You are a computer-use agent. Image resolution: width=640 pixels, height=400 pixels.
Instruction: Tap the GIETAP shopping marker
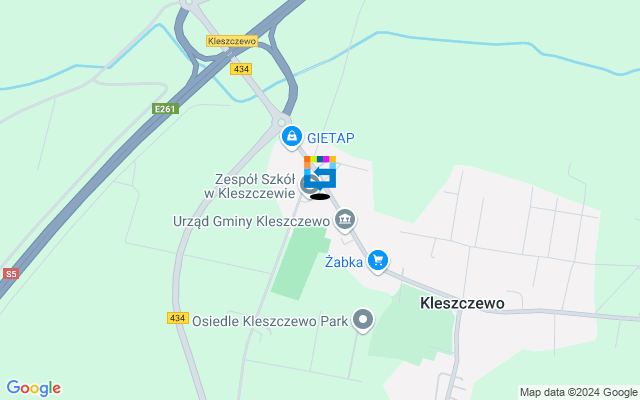[291, 136]
